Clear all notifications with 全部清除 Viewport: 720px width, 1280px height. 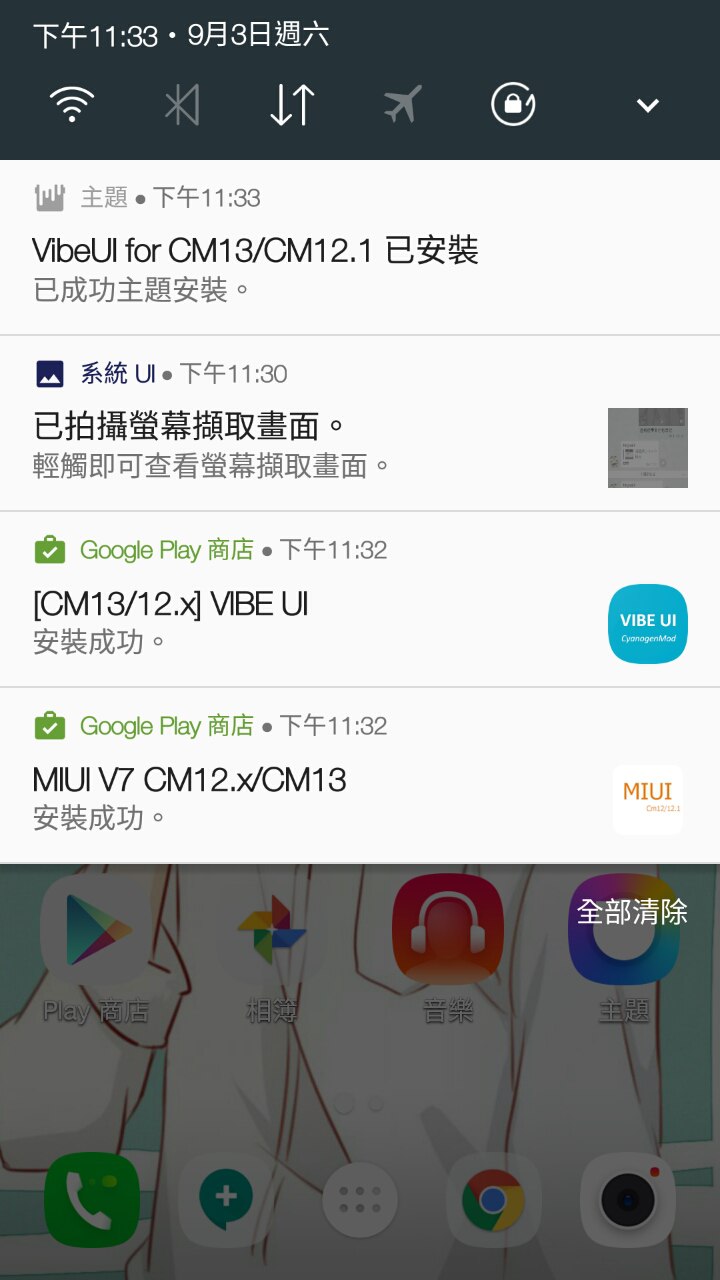click(x=632, y=912)
